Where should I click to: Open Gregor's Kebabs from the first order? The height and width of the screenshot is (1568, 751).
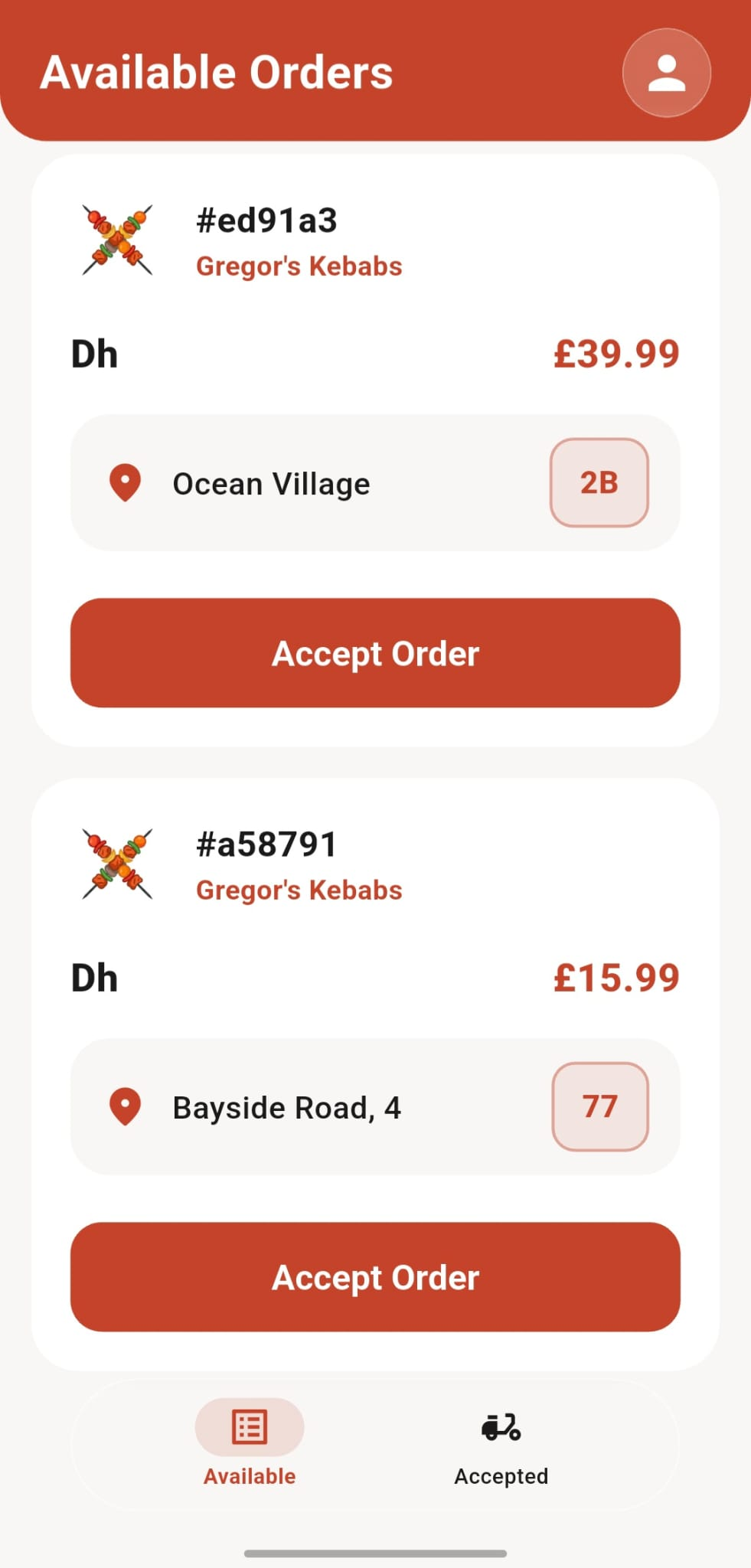coord(299,266)
